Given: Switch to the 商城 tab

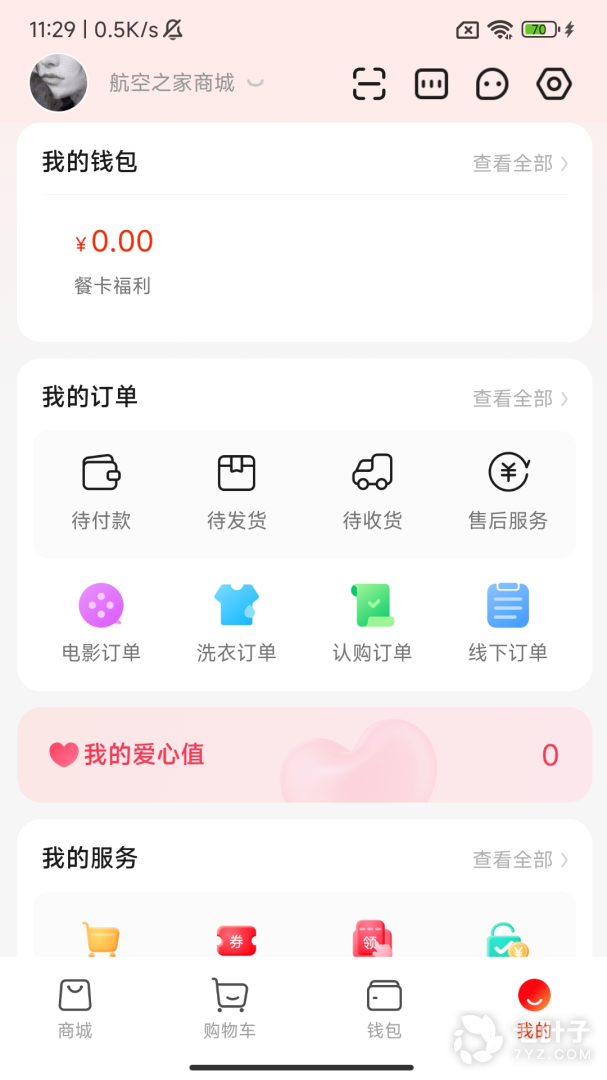Looking at the screenshot, I should tap(75, 1008).
